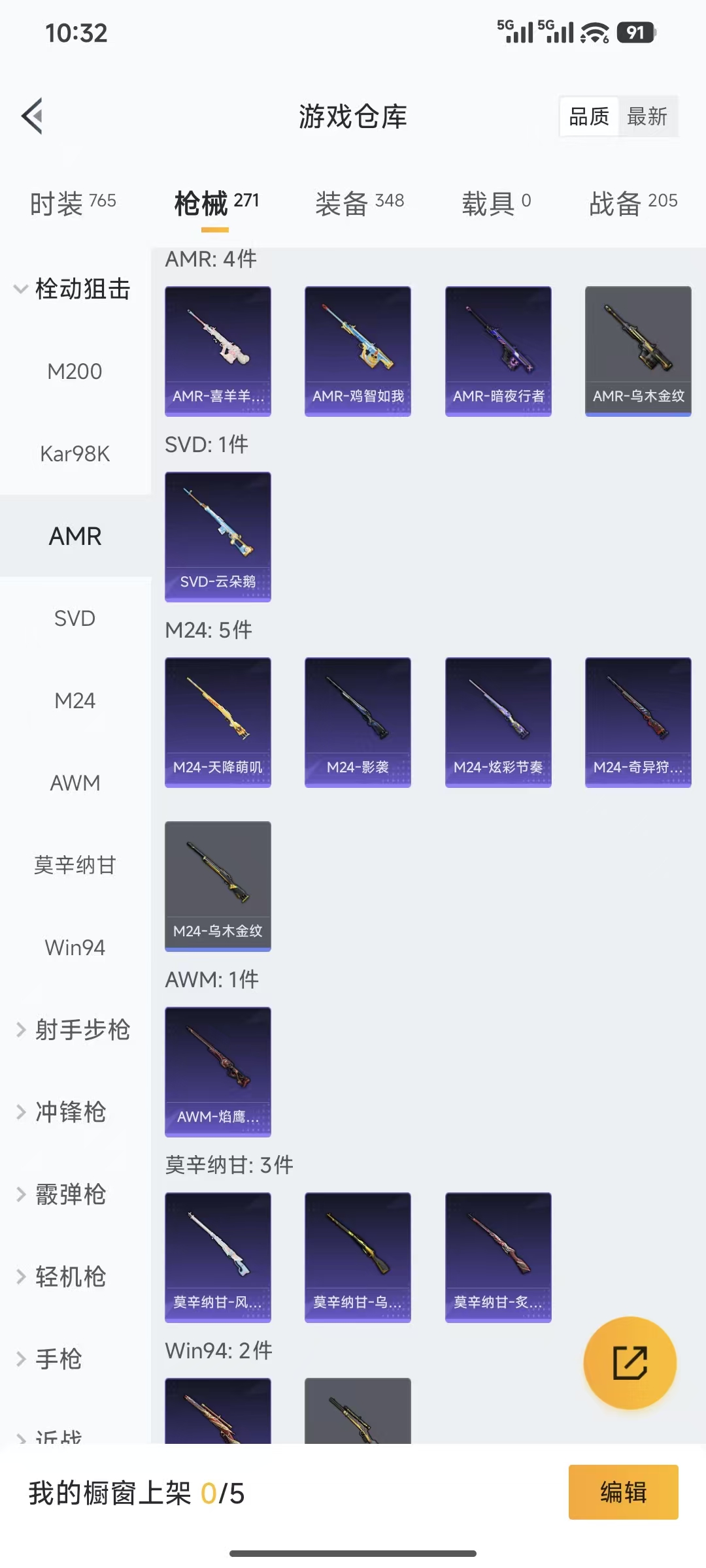Enable 品质 sorting mode
Screen dimensions: 706x1568
pos(586,116)
